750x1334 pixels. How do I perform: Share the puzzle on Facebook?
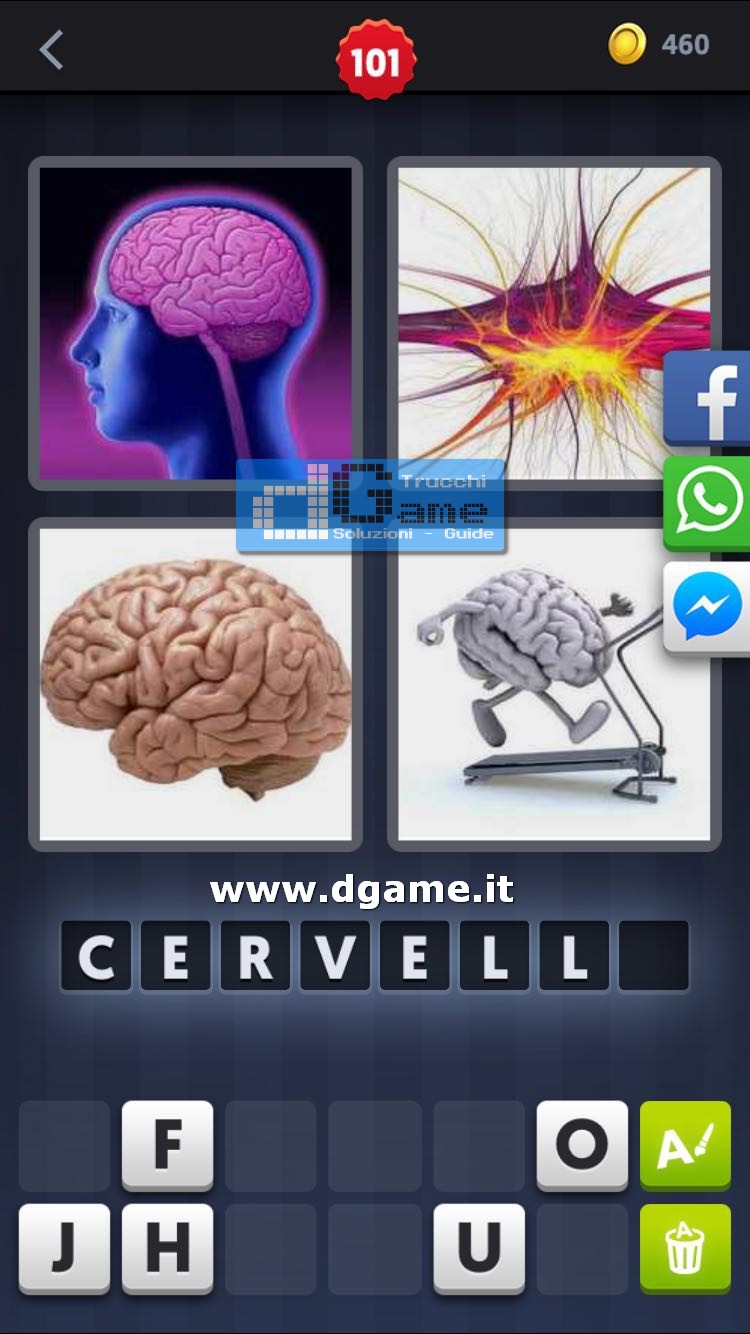[709, 398]
